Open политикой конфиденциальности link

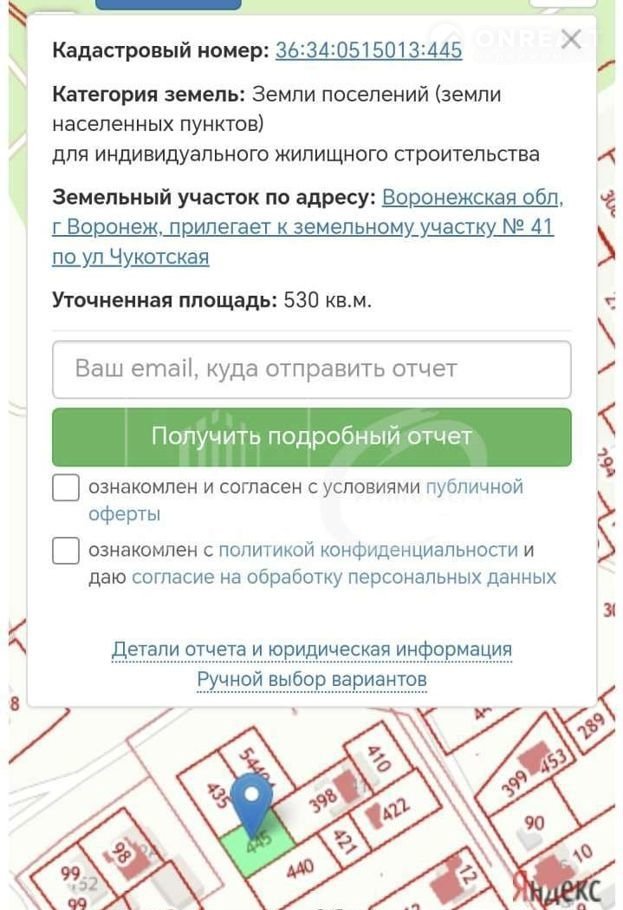click(x=368, y=550)
